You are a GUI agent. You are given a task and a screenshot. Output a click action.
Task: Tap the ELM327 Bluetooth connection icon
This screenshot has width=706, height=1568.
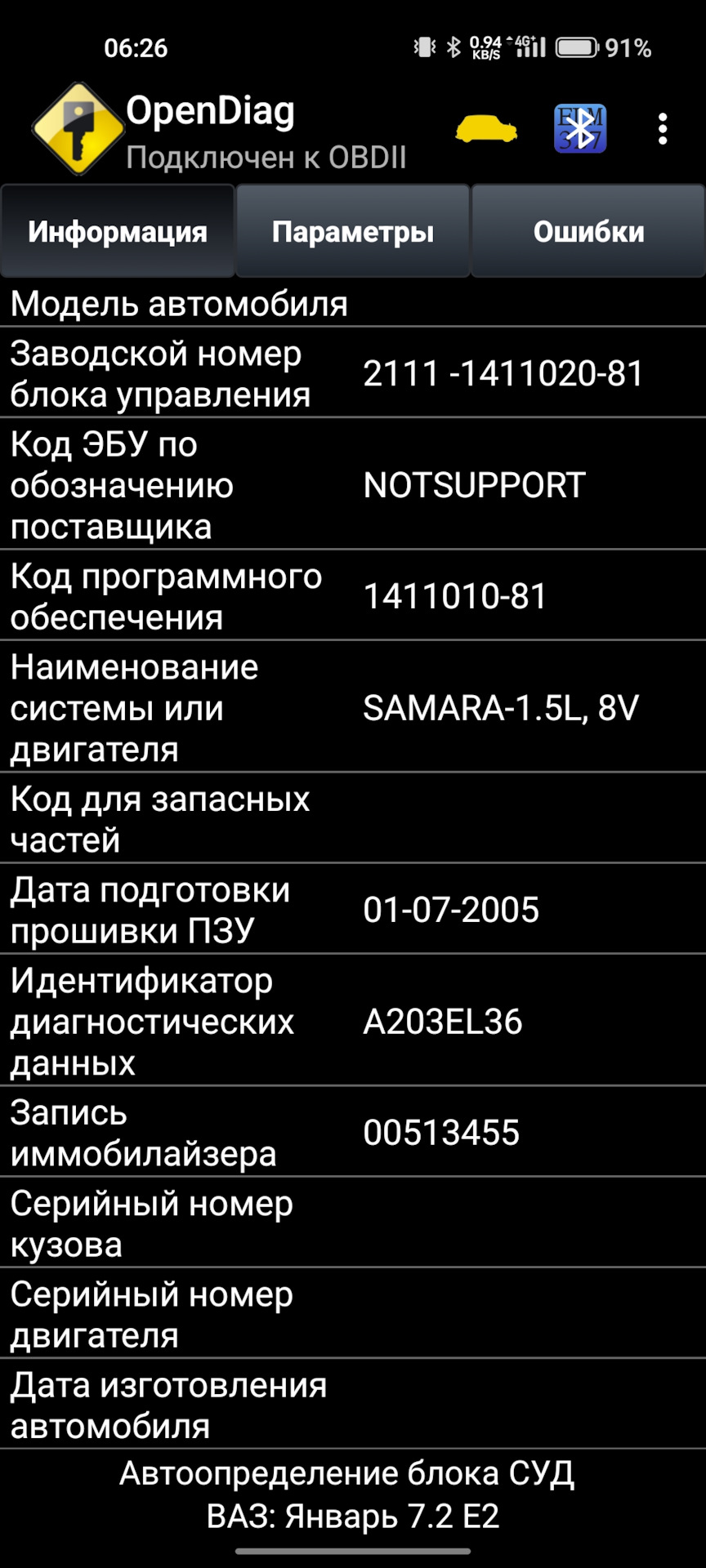tap(580, 129)
